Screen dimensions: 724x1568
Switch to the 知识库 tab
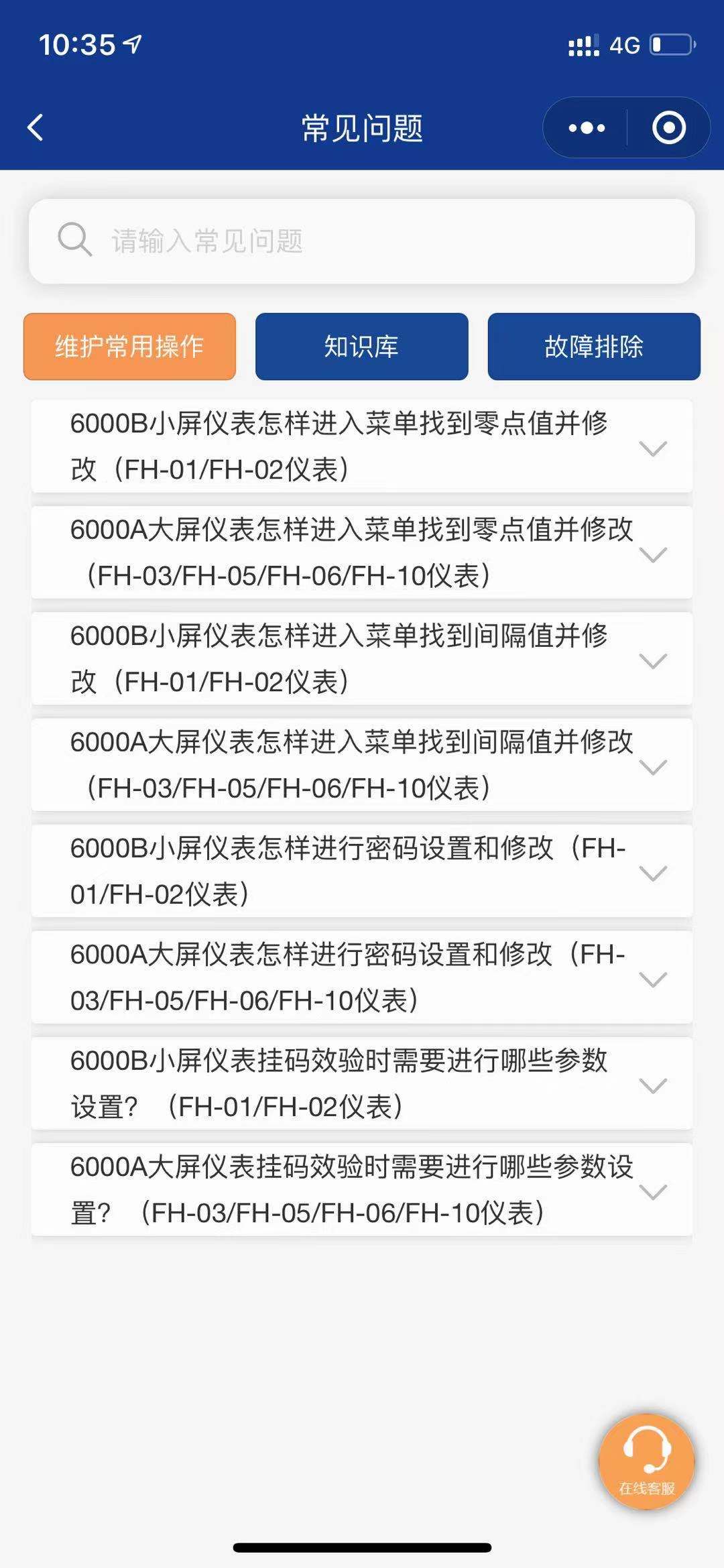[361, 347]
